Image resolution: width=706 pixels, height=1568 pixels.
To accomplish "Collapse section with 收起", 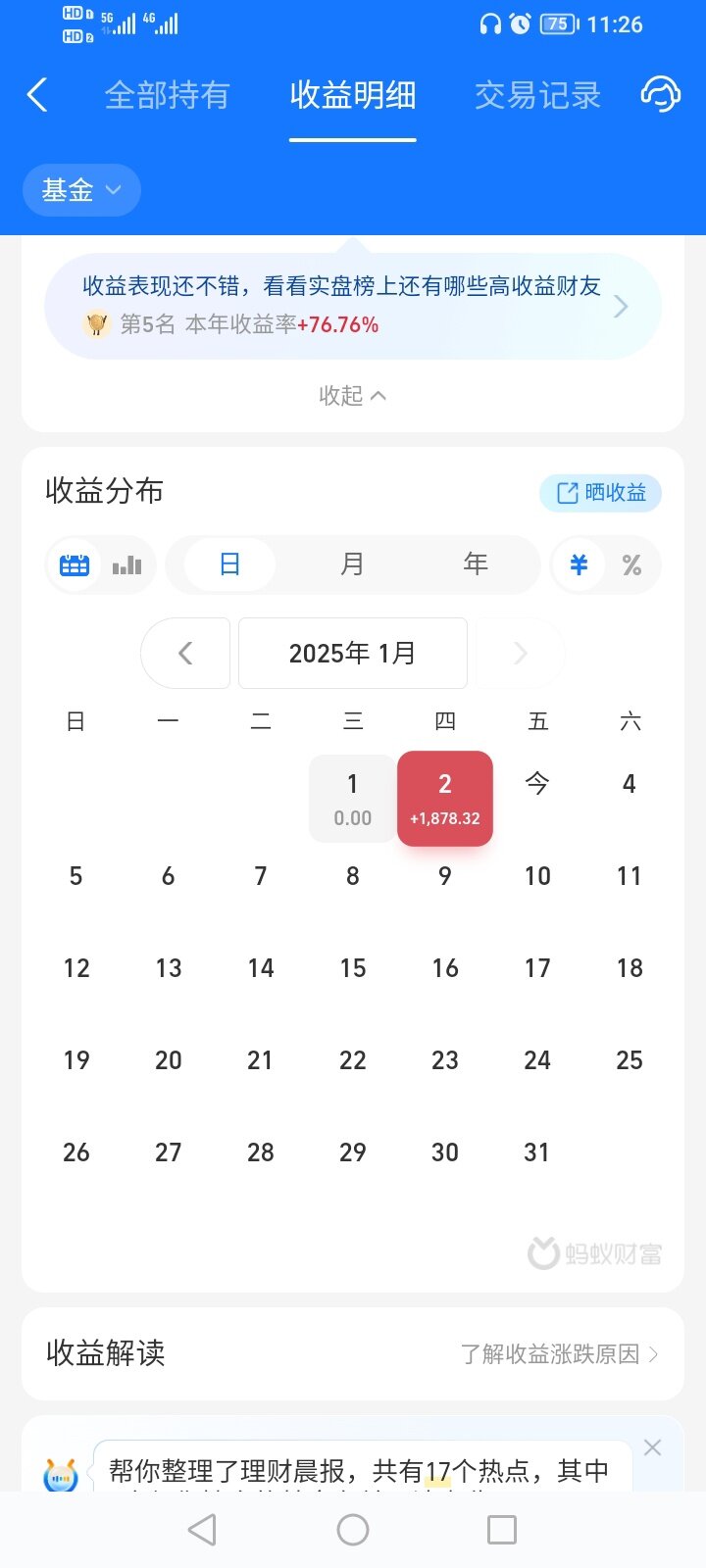I will pos(352,396).
